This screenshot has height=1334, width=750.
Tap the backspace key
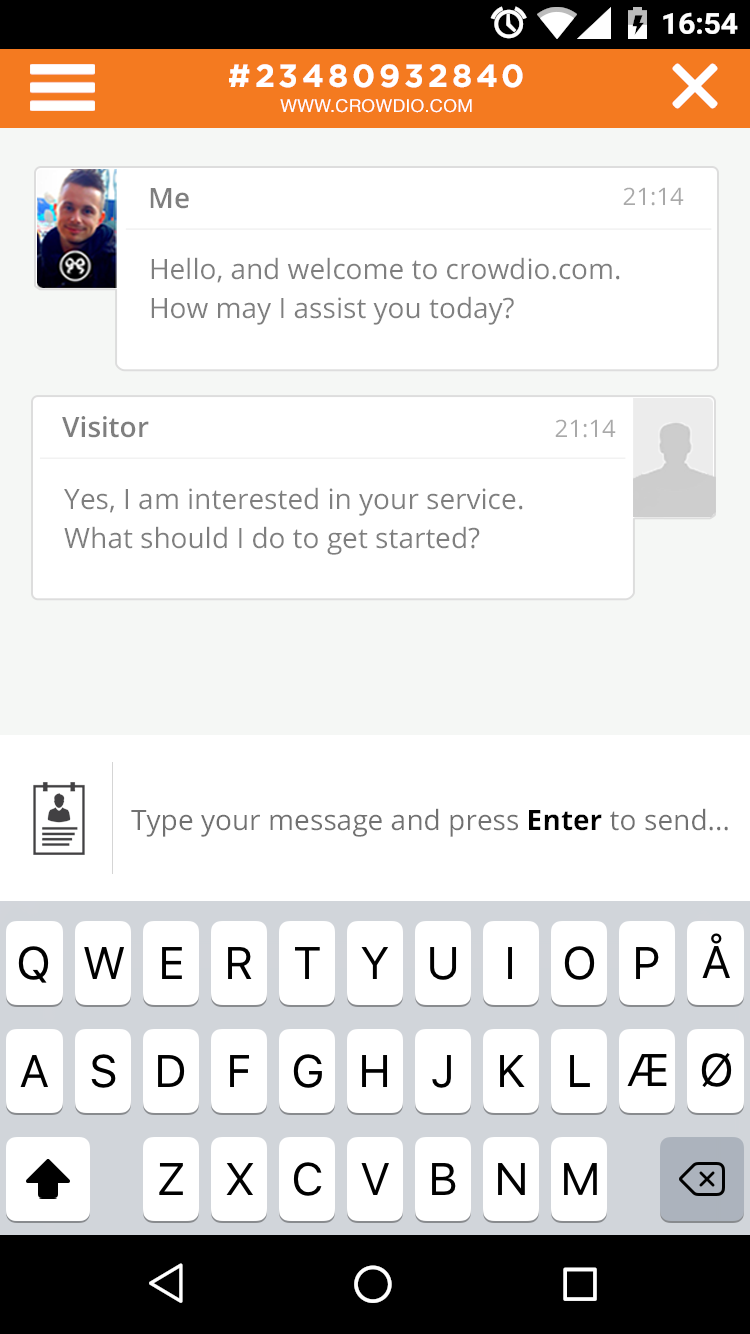tap(702, 1180)
